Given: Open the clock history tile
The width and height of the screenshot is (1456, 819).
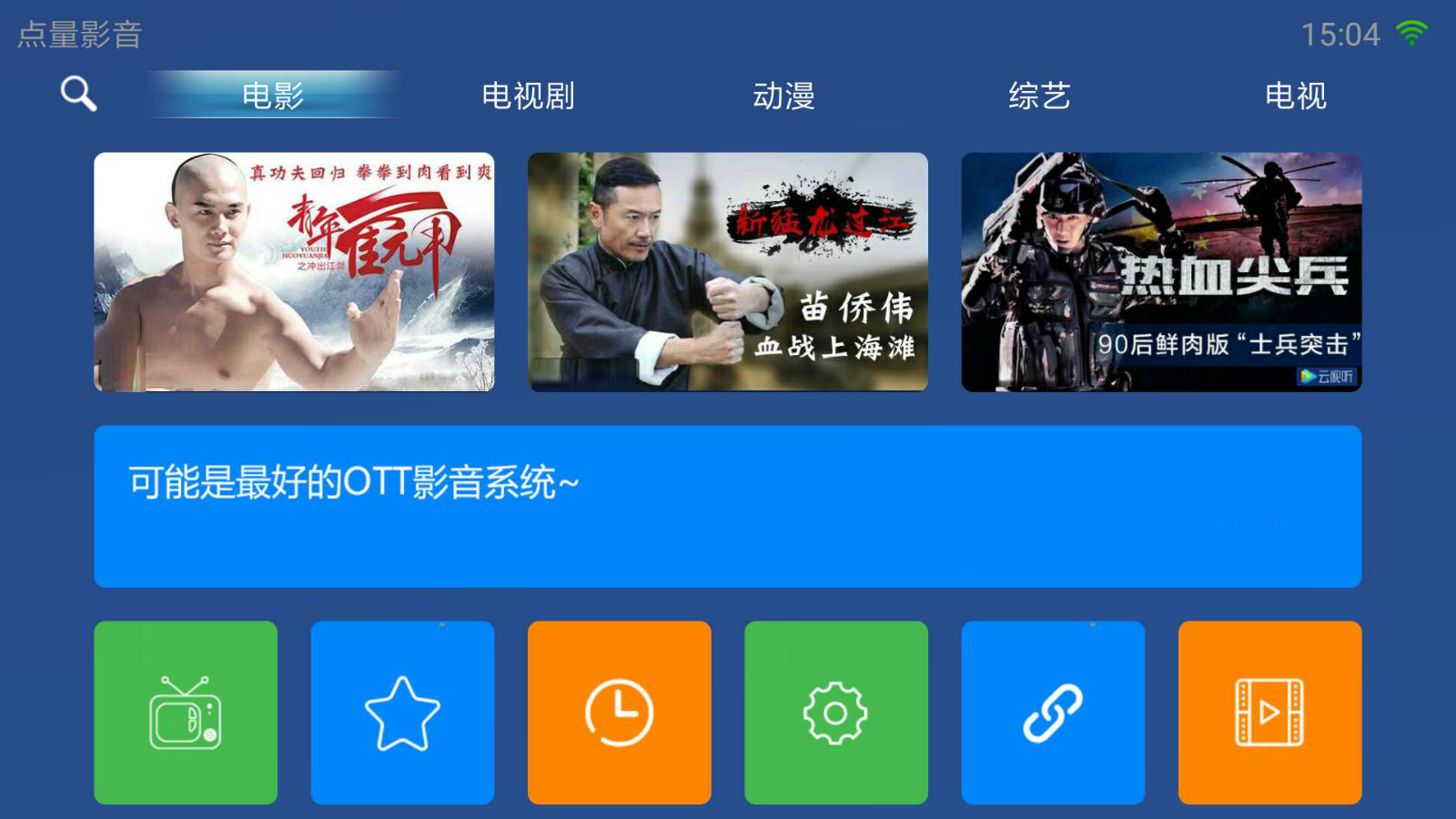Looking at the screenshot, I should tap(620, 713).
